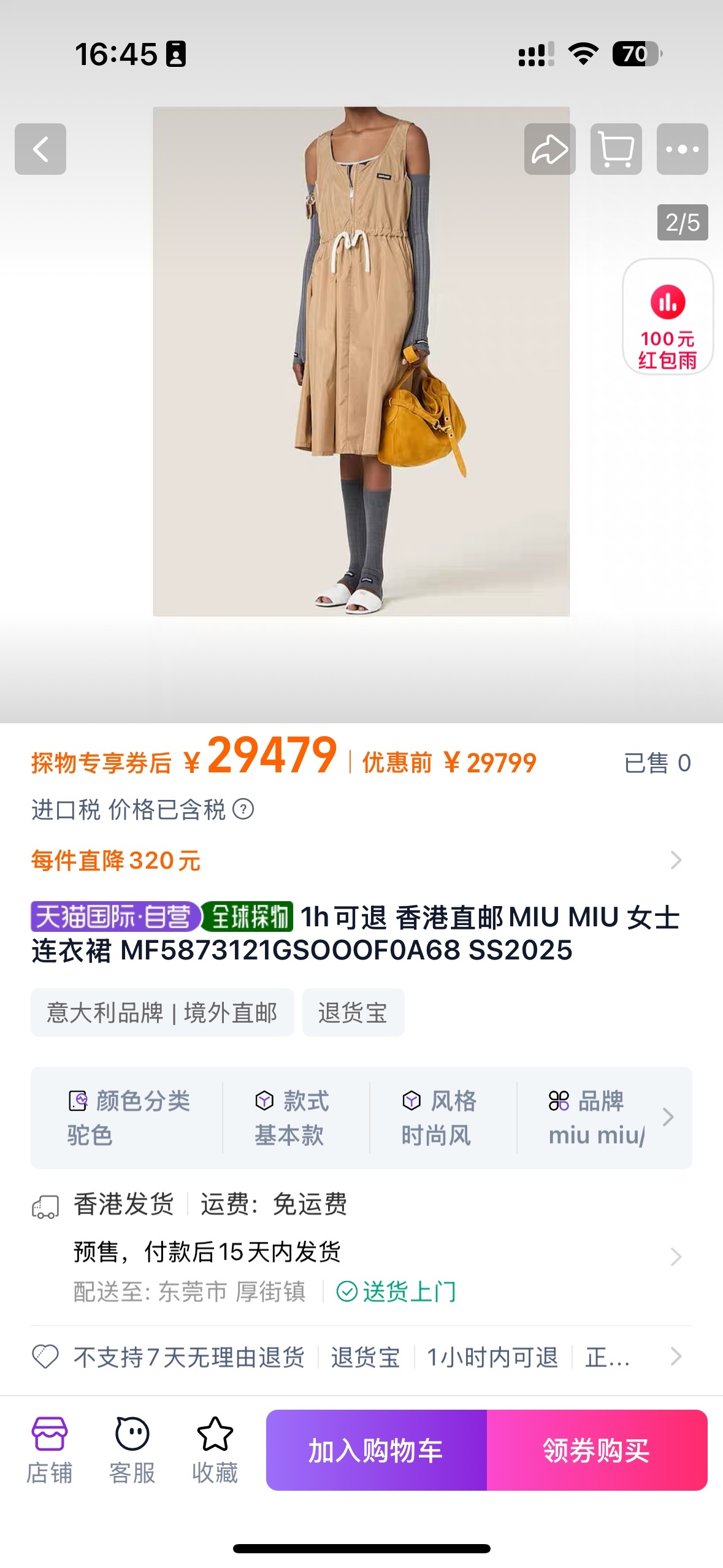Open product attributes with 颜色分类 驼色
This screenshot has height=1568, width=723.
[x=128, y=1118]
